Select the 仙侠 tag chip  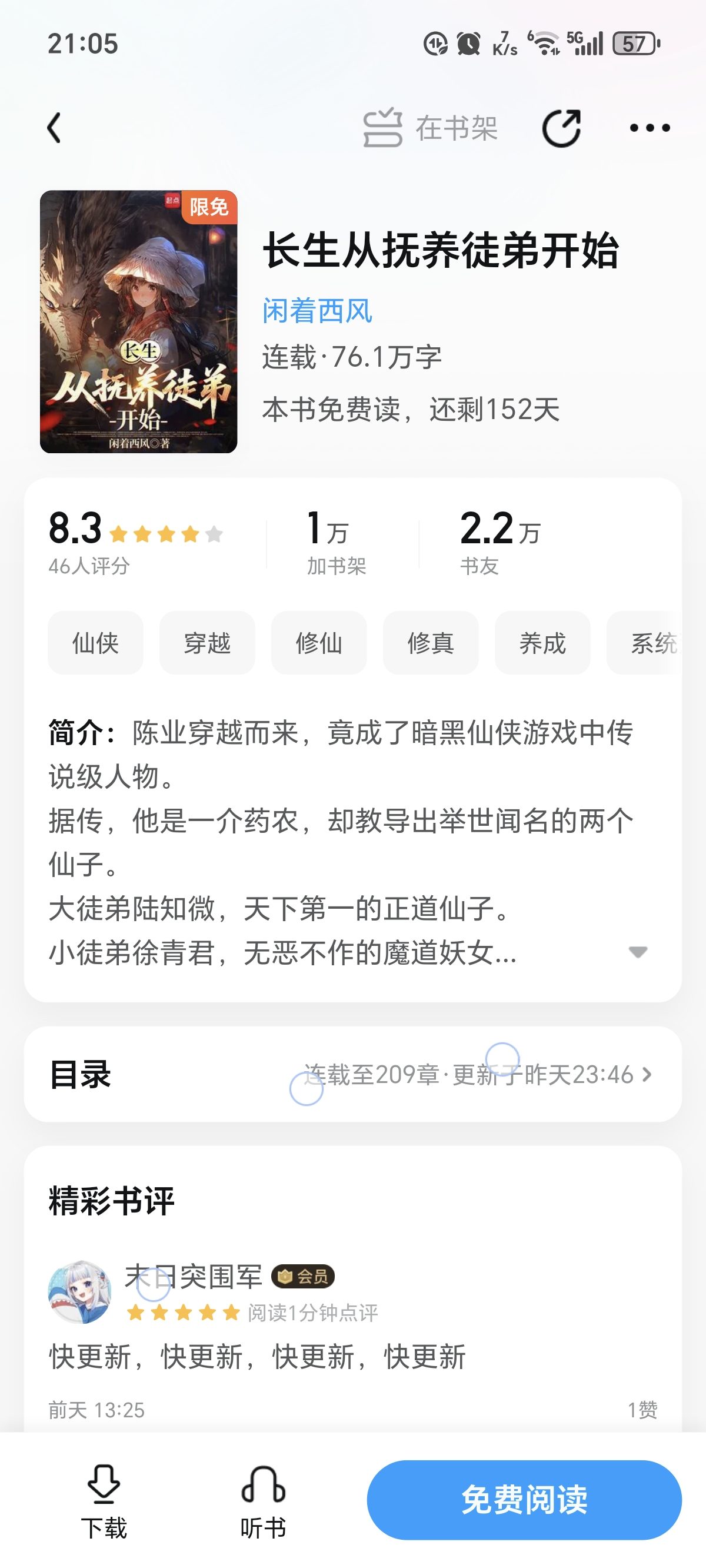(95, 643)
